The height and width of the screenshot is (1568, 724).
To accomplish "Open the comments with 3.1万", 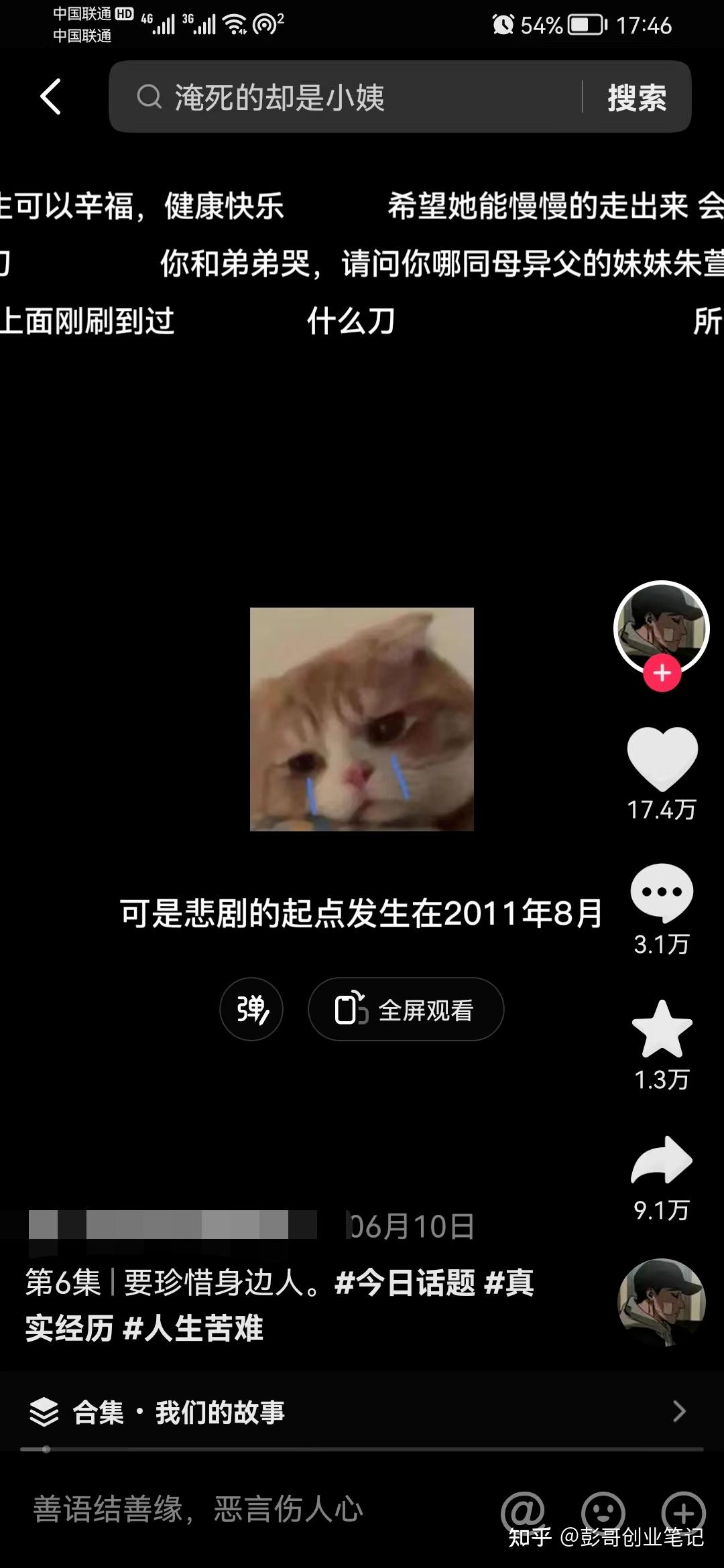I will [x=662, y=893].
